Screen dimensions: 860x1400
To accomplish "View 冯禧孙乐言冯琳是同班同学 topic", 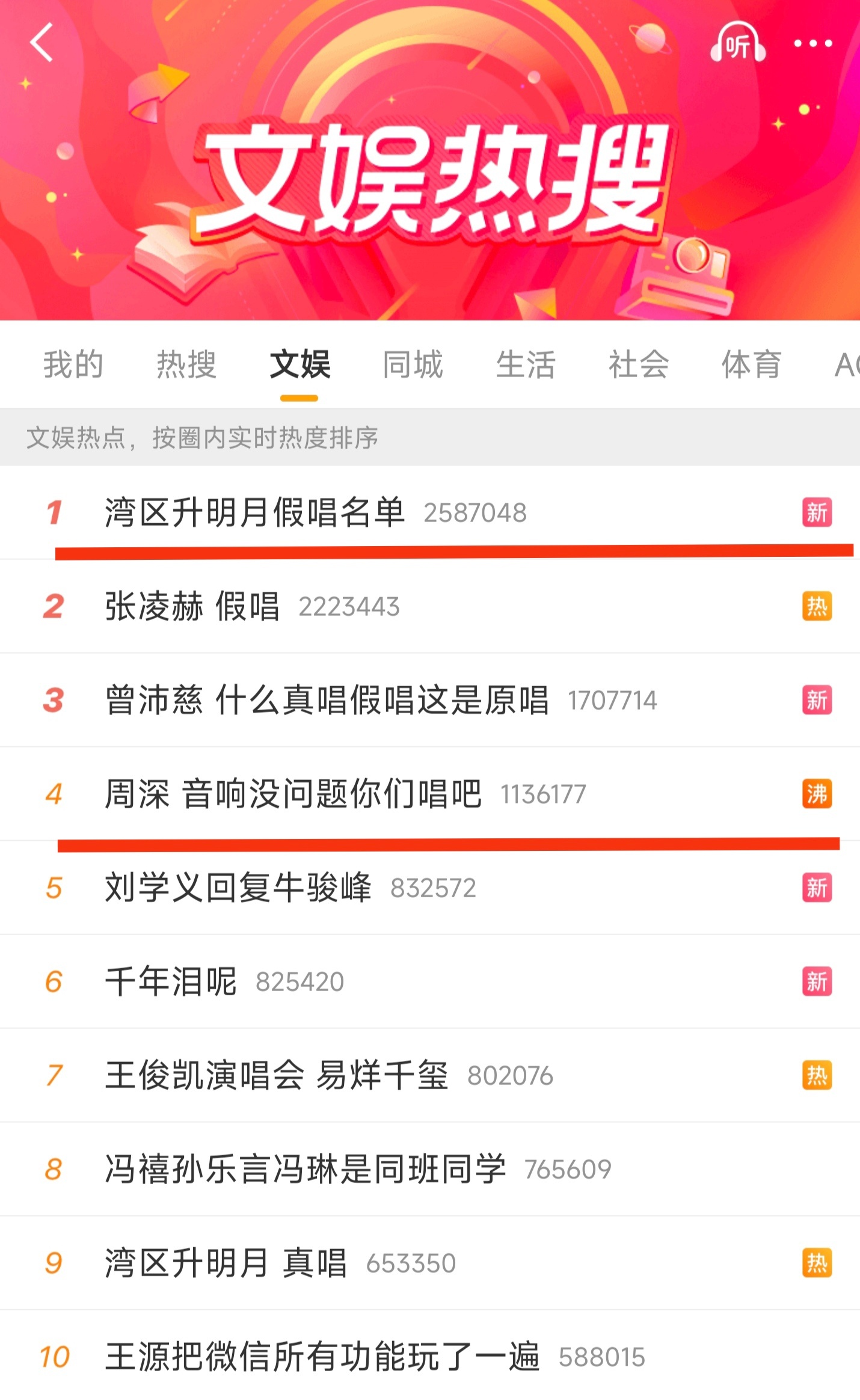I will tap(430, 1169).
